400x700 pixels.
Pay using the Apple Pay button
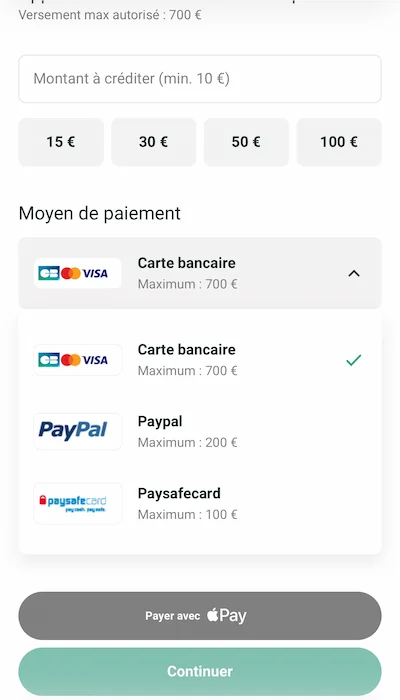(x=200, y=616)
